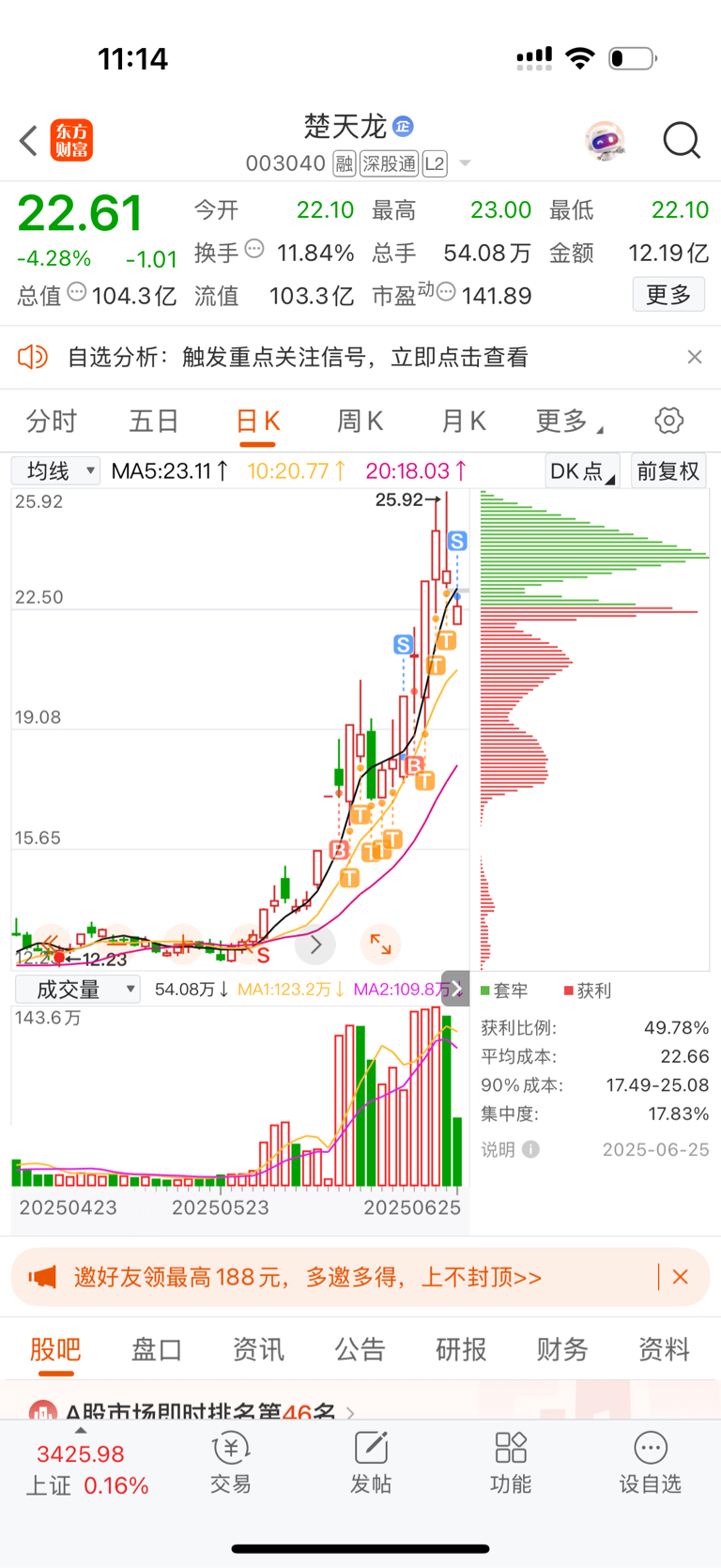This screenshot has width=721, height=1568.
Task: Open the 成交量 indicator dropdown
Action: pyautogui.click(x=77, y=989)
